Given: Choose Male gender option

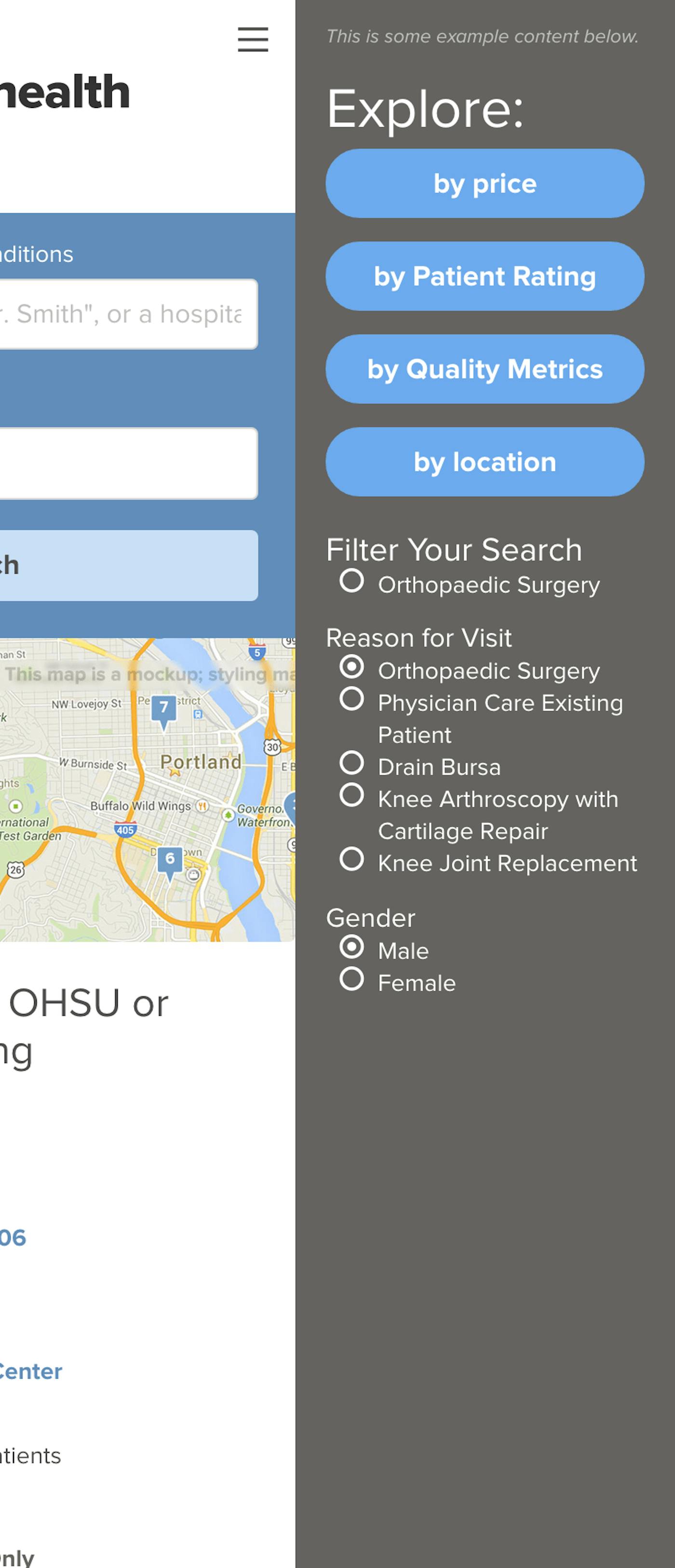Looking at the screenshot, I should pyautogui.click(x=352, y=947).
